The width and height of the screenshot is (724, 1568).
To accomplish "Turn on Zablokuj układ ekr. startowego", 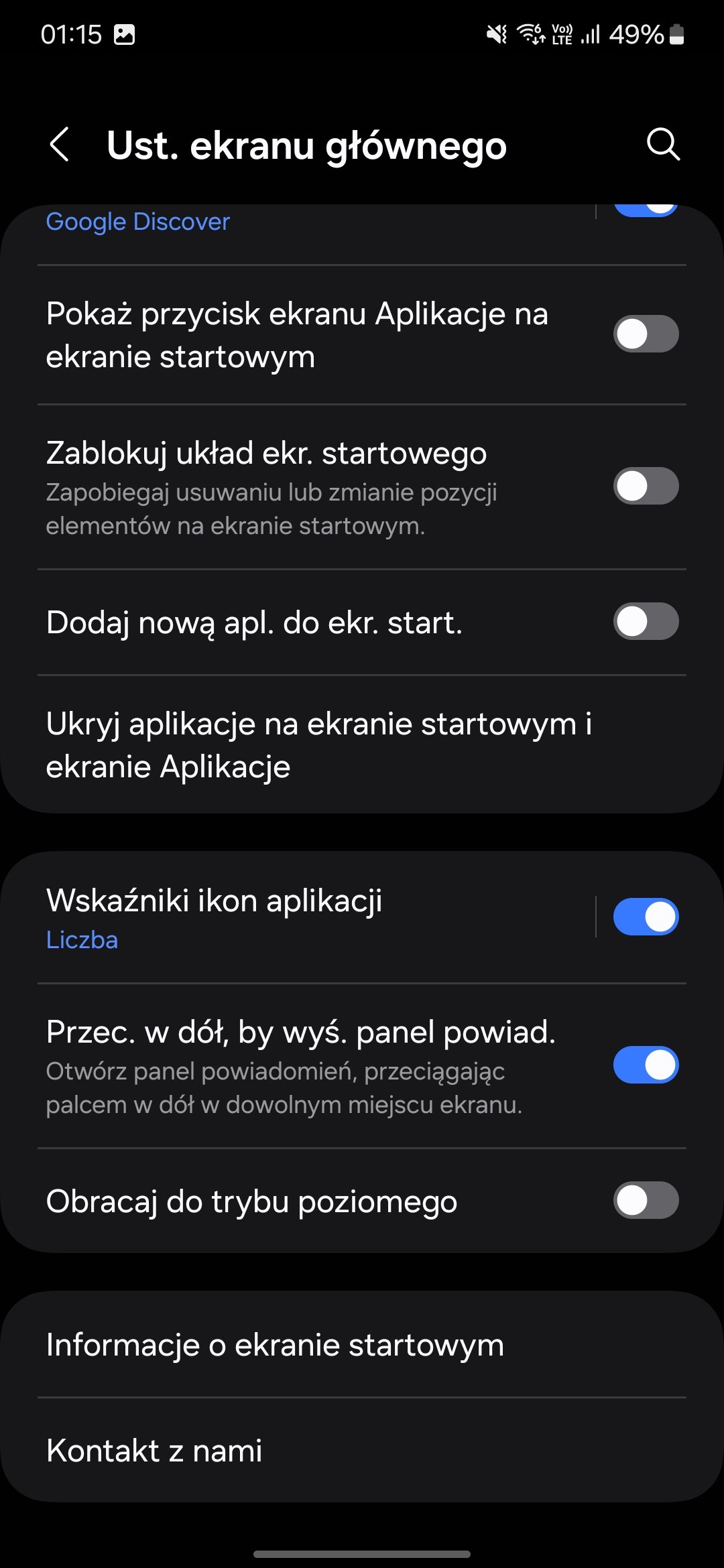I will pyautogui.click(x=646, y=486).
